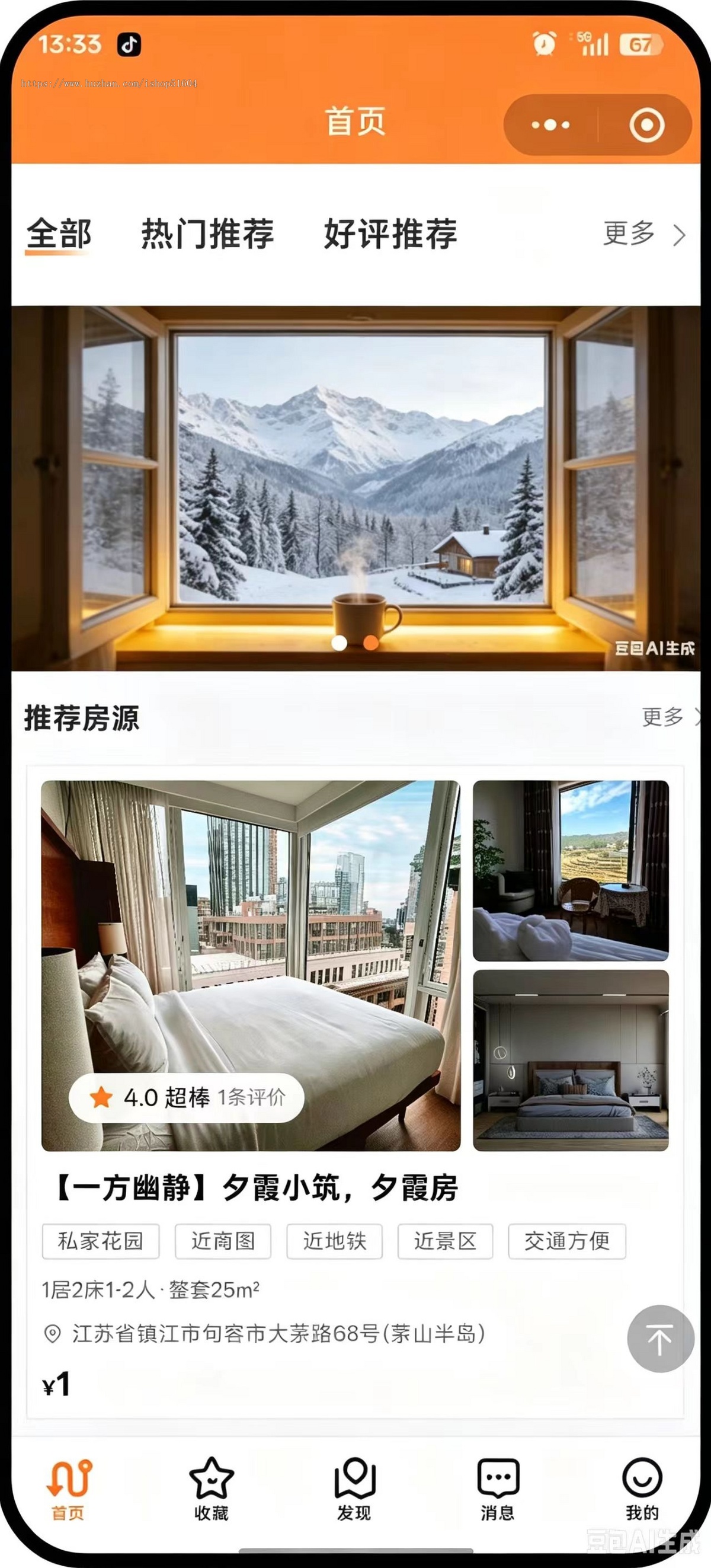Jump to the second banner slide dot

(370, 643)
